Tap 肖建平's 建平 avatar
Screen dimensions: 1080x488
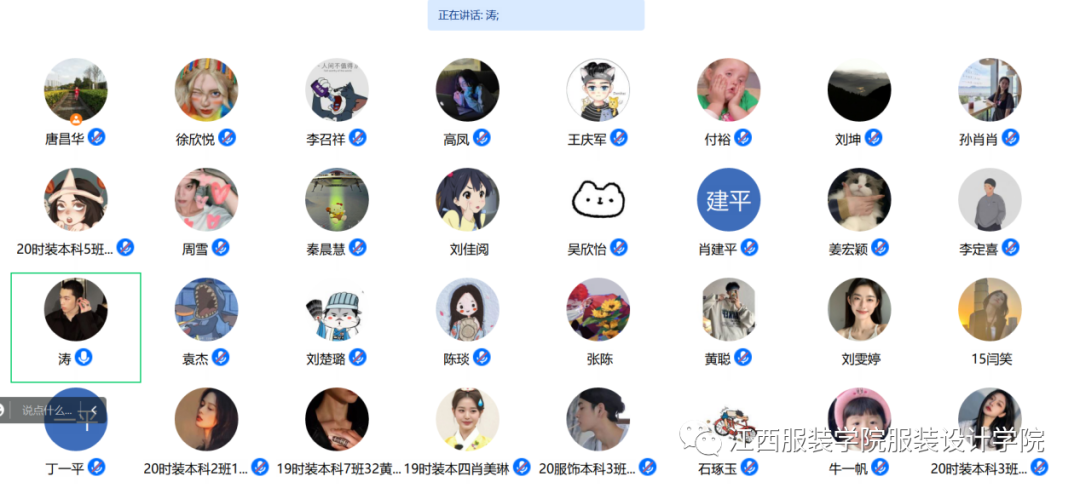(728, 200)
